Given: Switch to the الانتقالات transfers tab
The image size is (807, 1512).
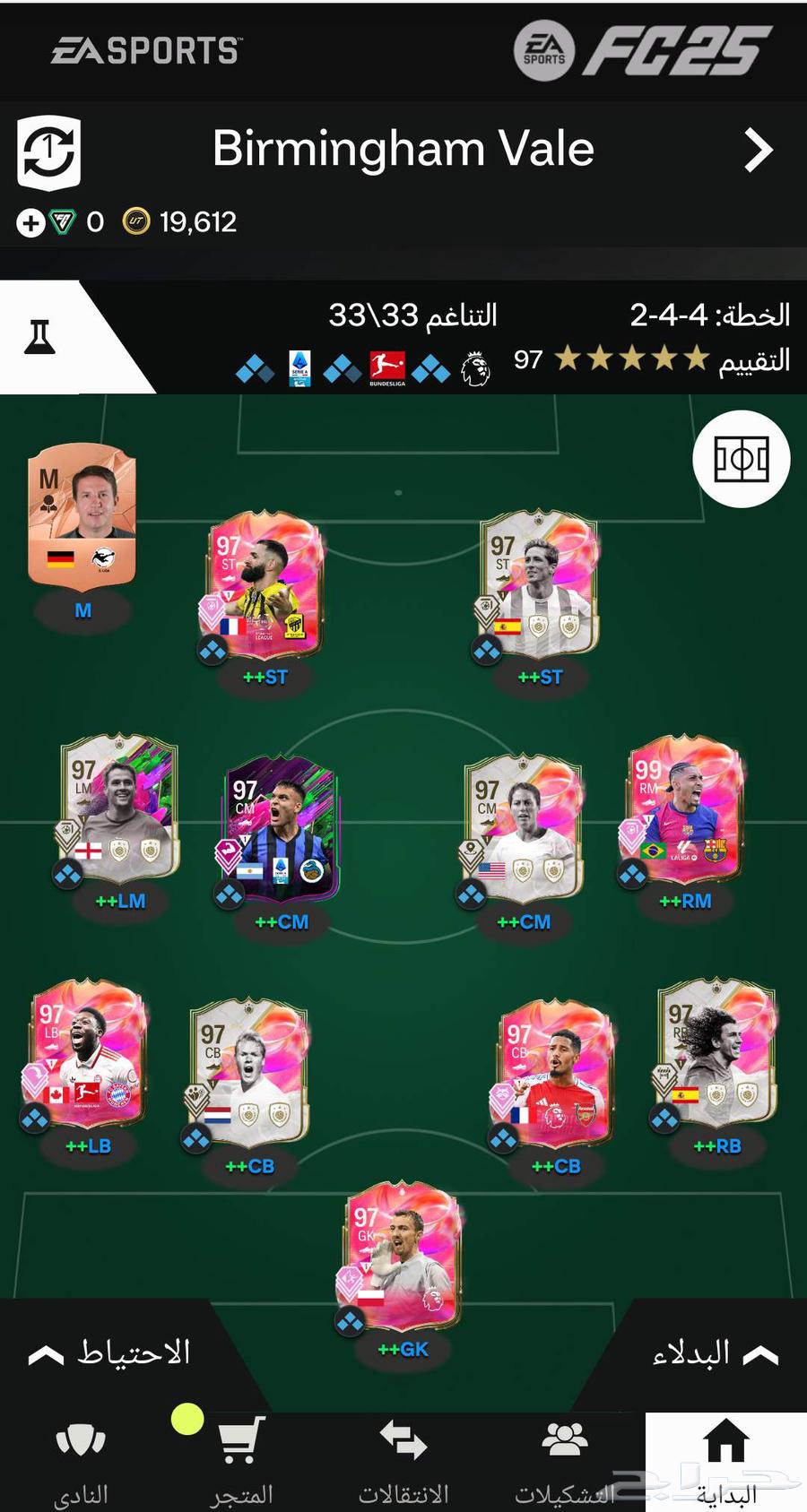Looking at the screenshot, I should [403, 1461].
